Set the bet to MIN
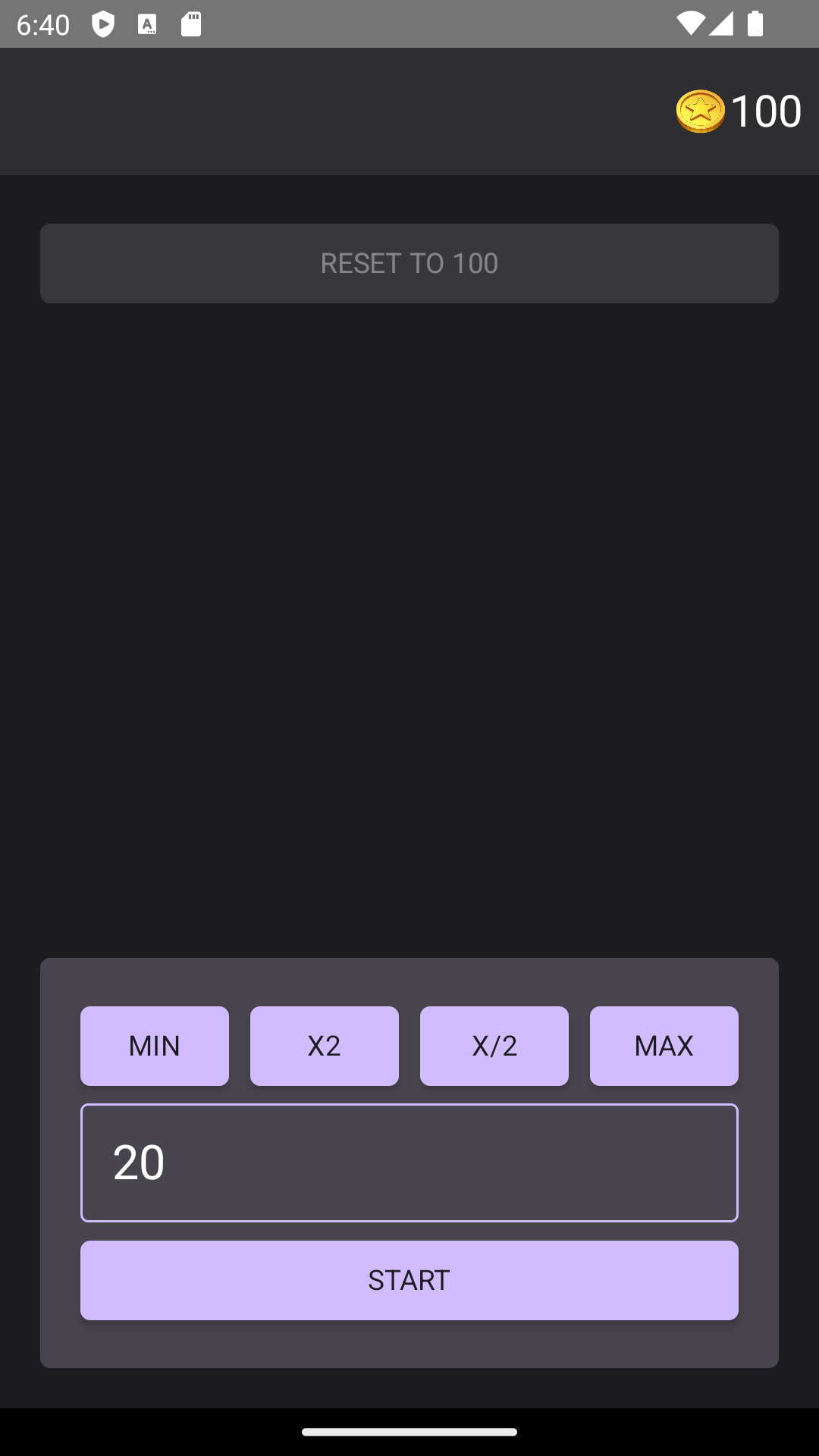The height and width of the screenshot is (1456, 819). 155,1046
